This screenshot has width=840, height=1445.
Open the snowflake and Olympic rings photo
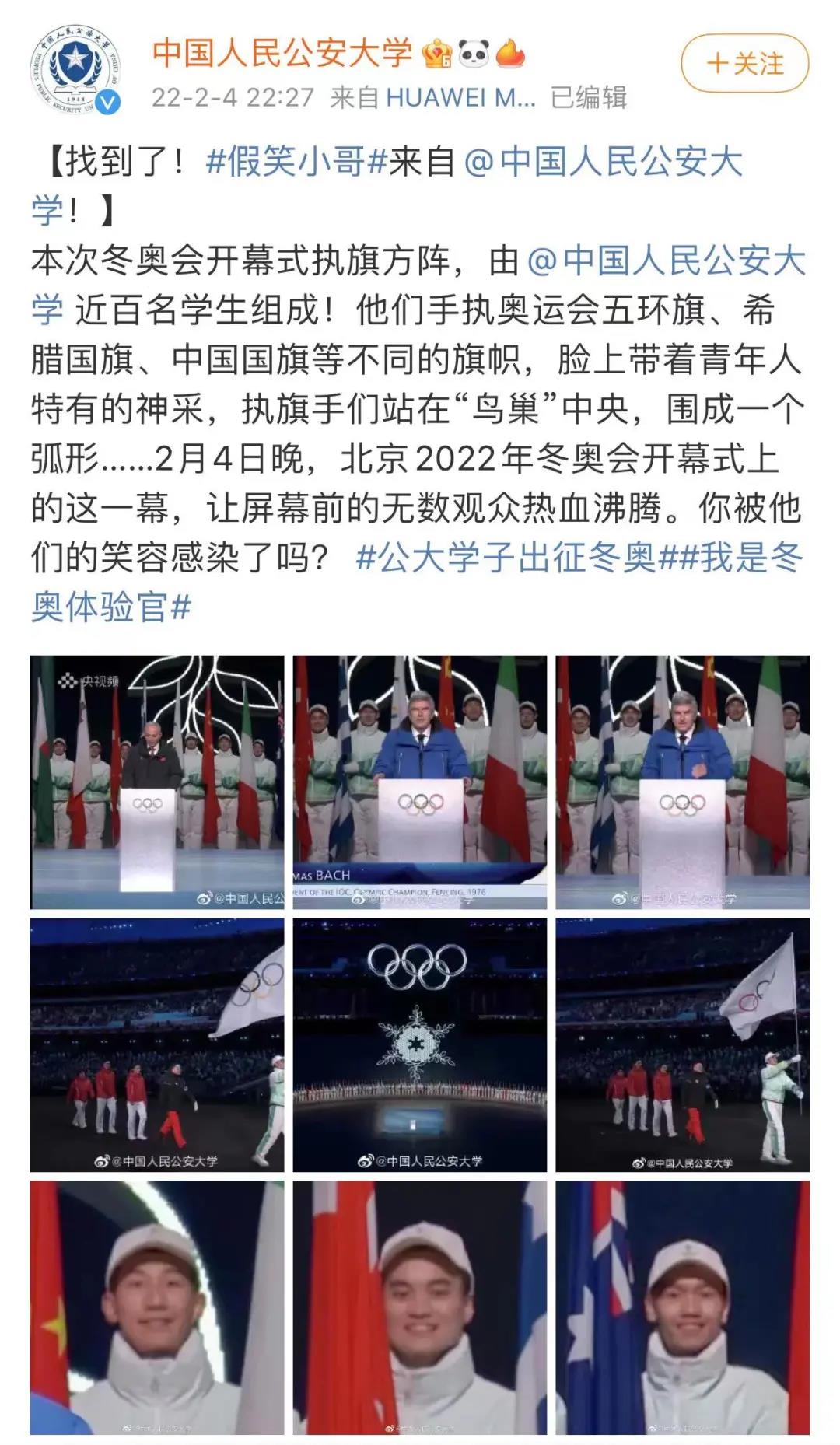coord(420,1044)
